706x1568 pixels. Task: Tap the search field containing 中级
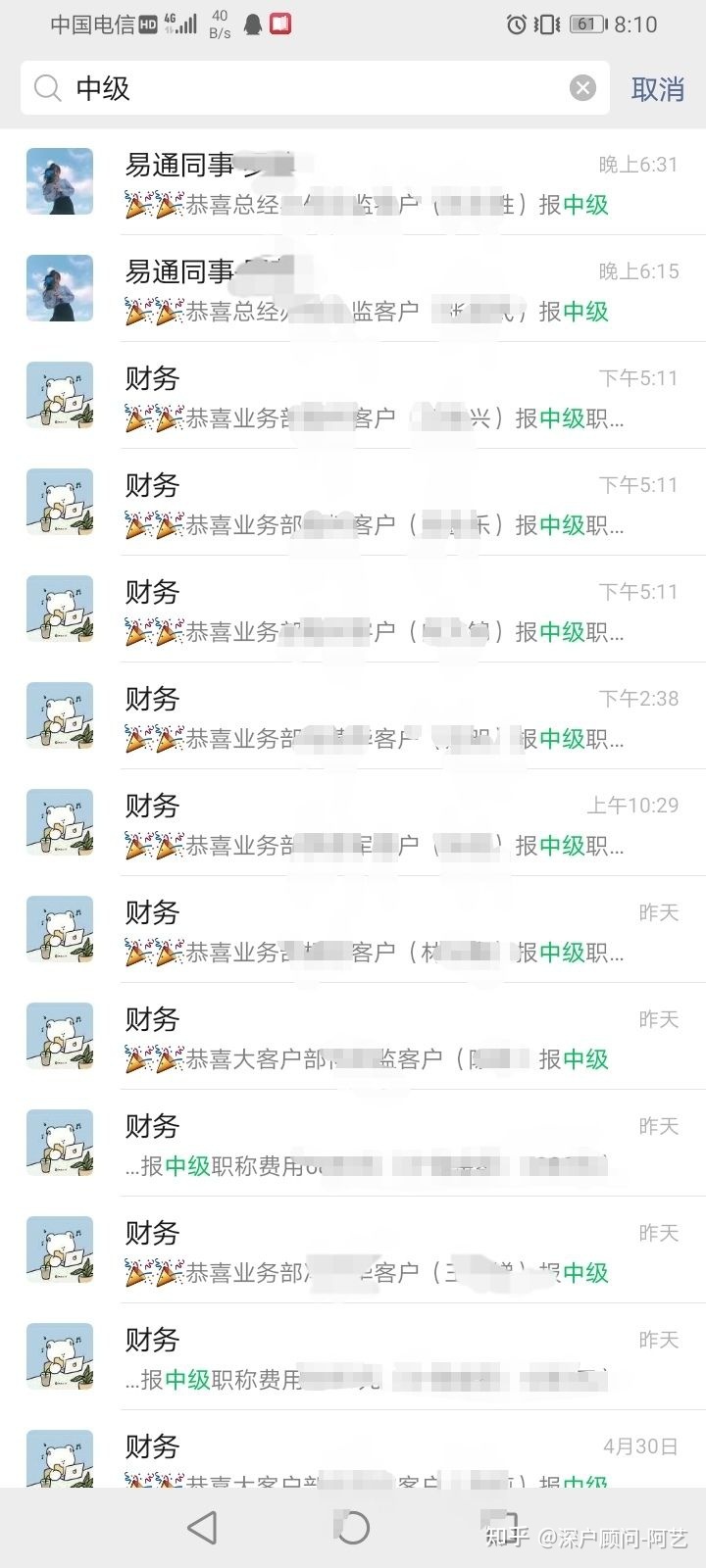[x=294, y=88]
